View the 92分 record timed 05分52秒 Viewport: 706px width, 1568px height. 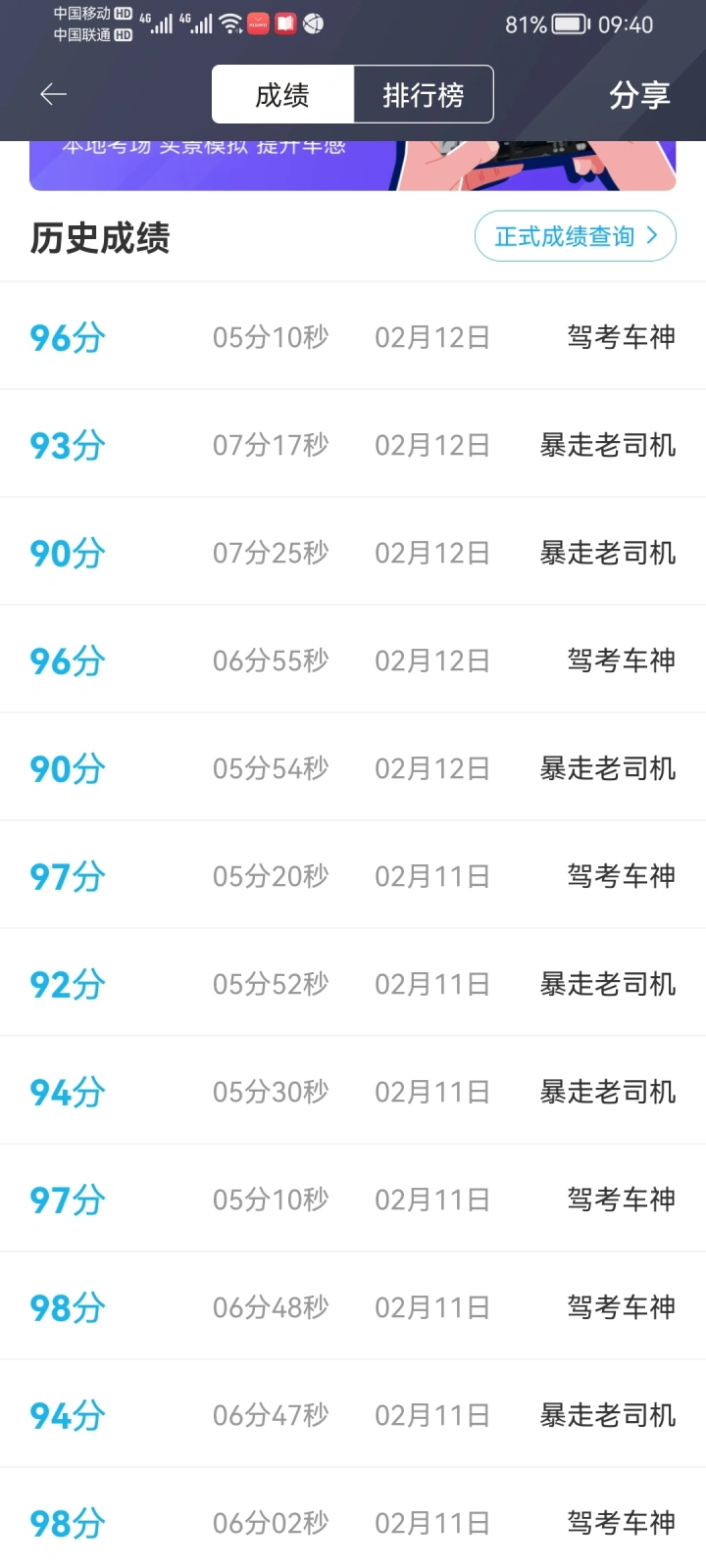(x=353, y=984)
